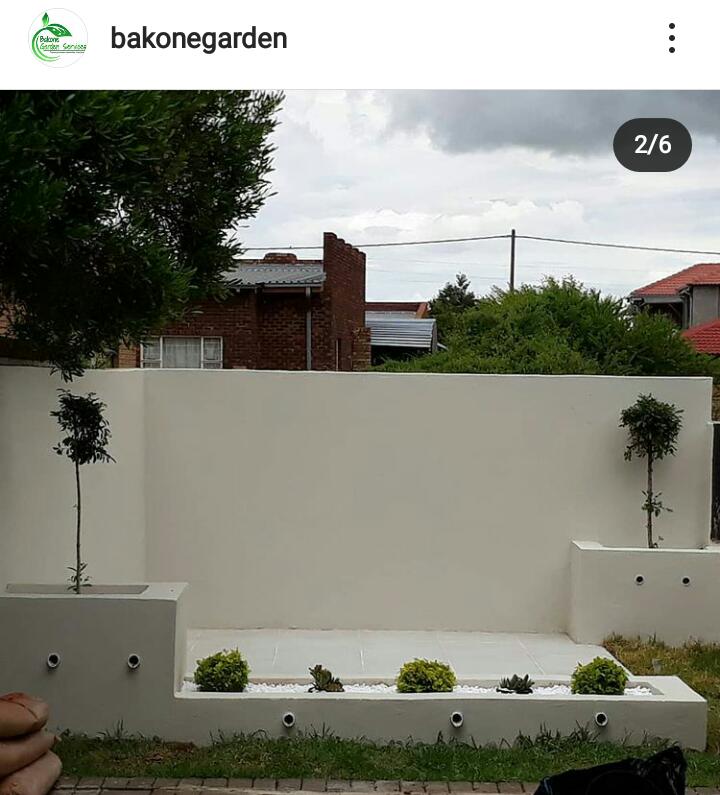The image size is (720, 795).
Task: Open the bakonegarden profile picture
Action: 58,39
